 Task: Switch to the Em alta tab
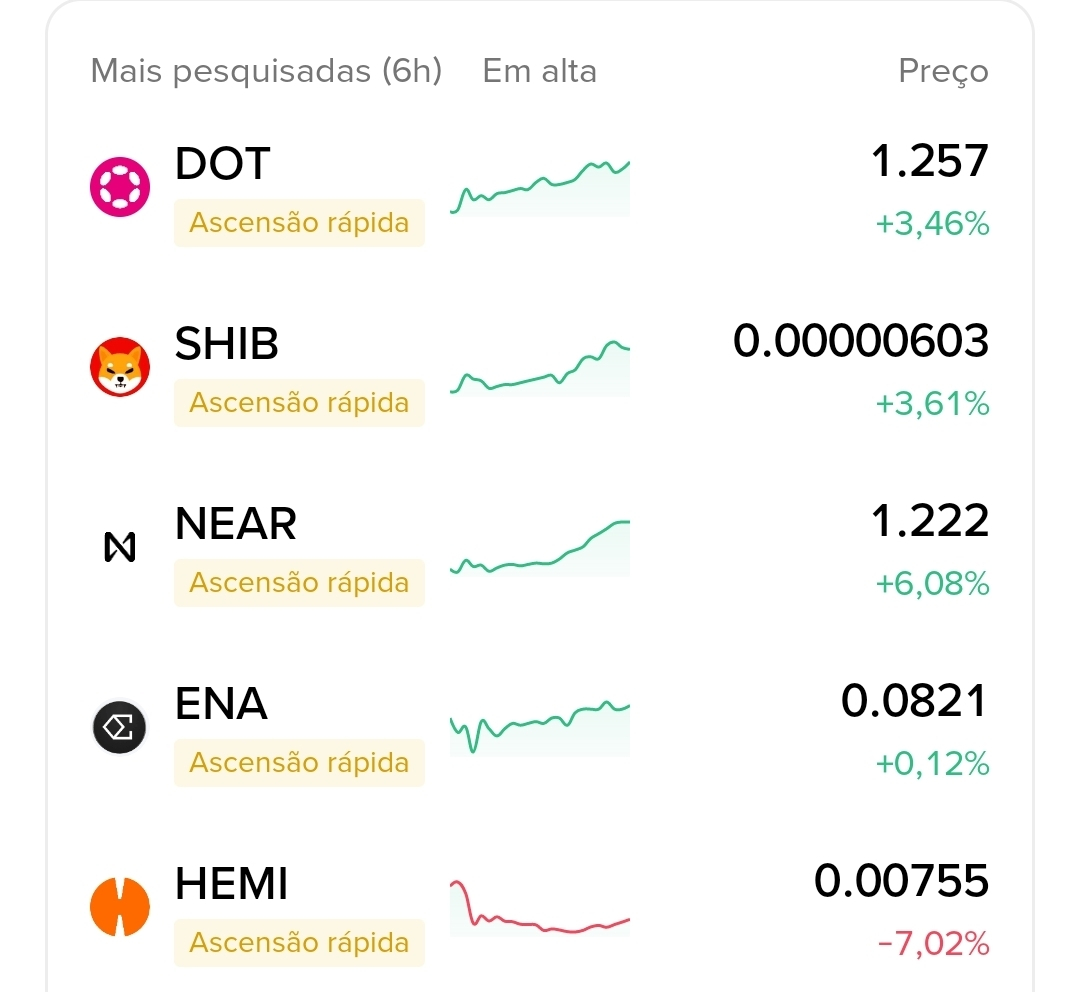pos(539,72)
